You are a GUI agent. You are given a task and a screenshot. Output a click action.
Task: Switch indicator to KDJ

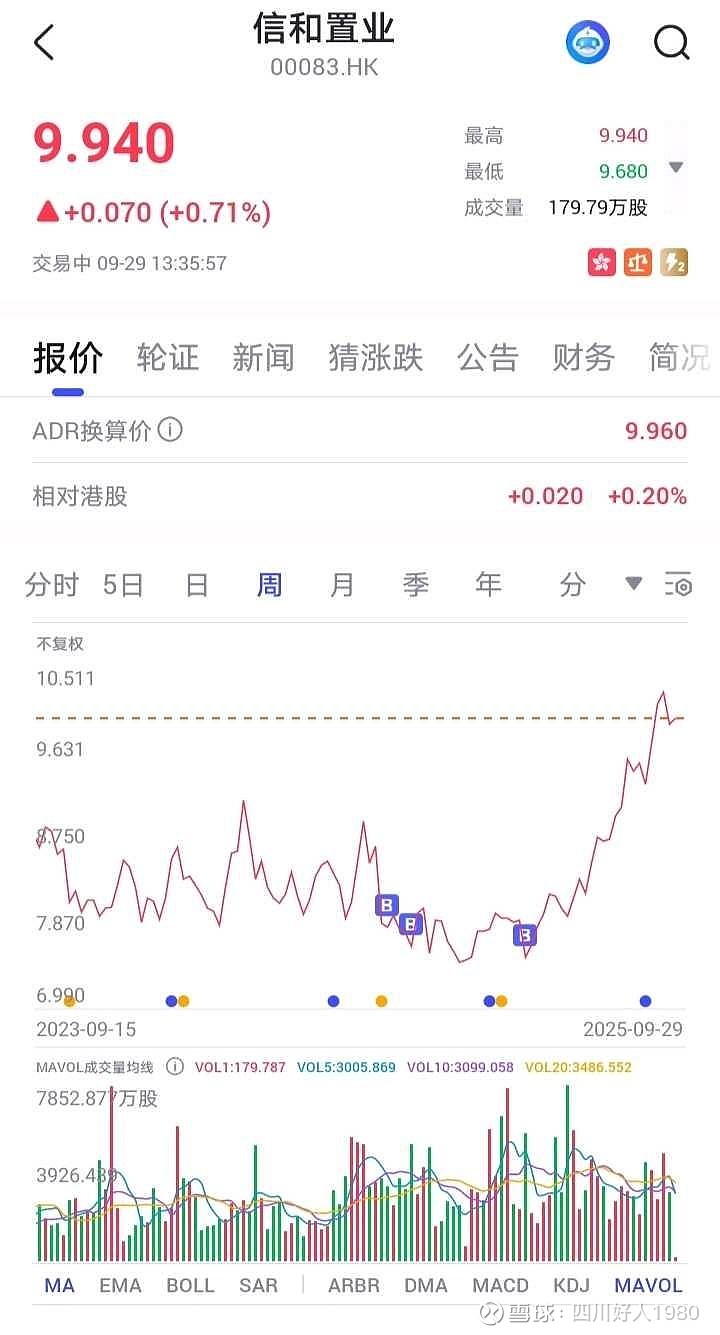[x=571, y=1285]
